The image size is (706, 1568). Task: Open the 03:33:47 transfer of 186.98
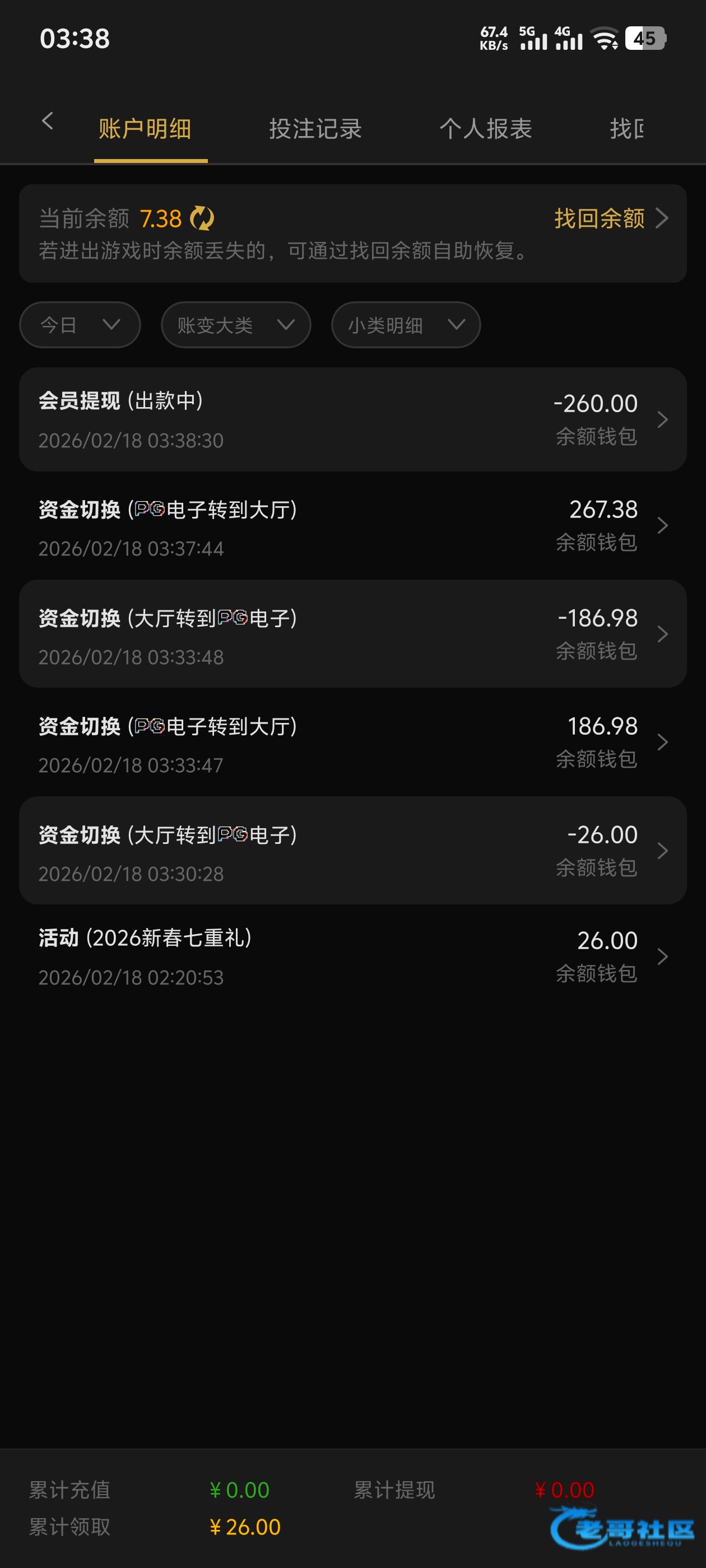[352, 742]
